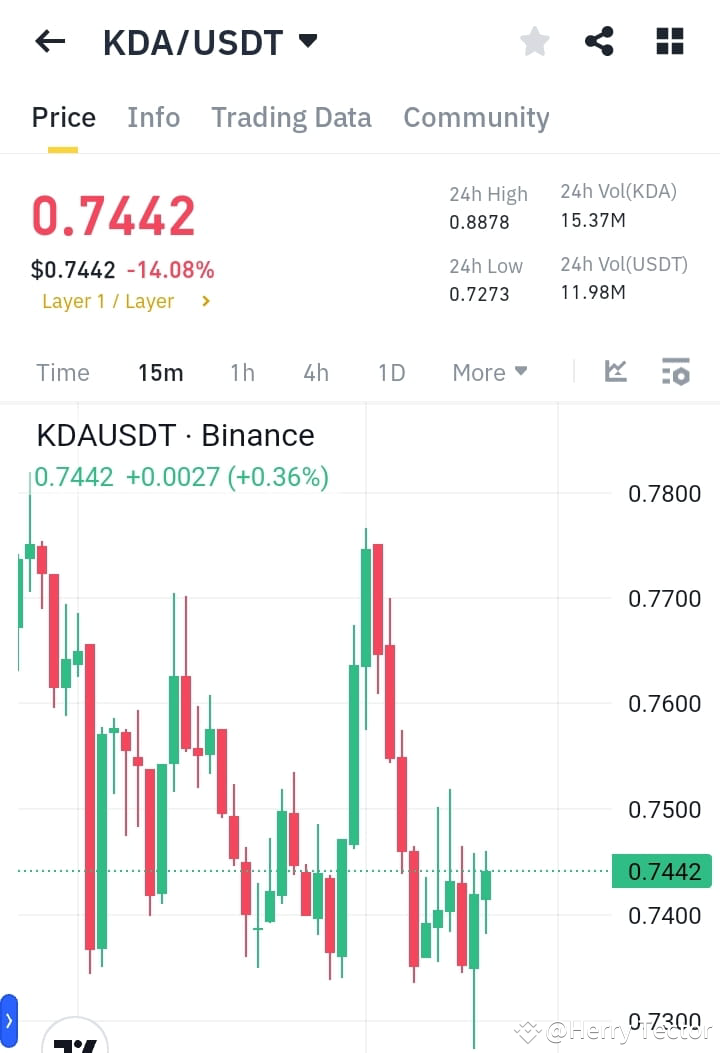This screenshot has width=720, height=1053.
Task: Open the Community tab
Action: pyautogui.click(x=476, y=117)
